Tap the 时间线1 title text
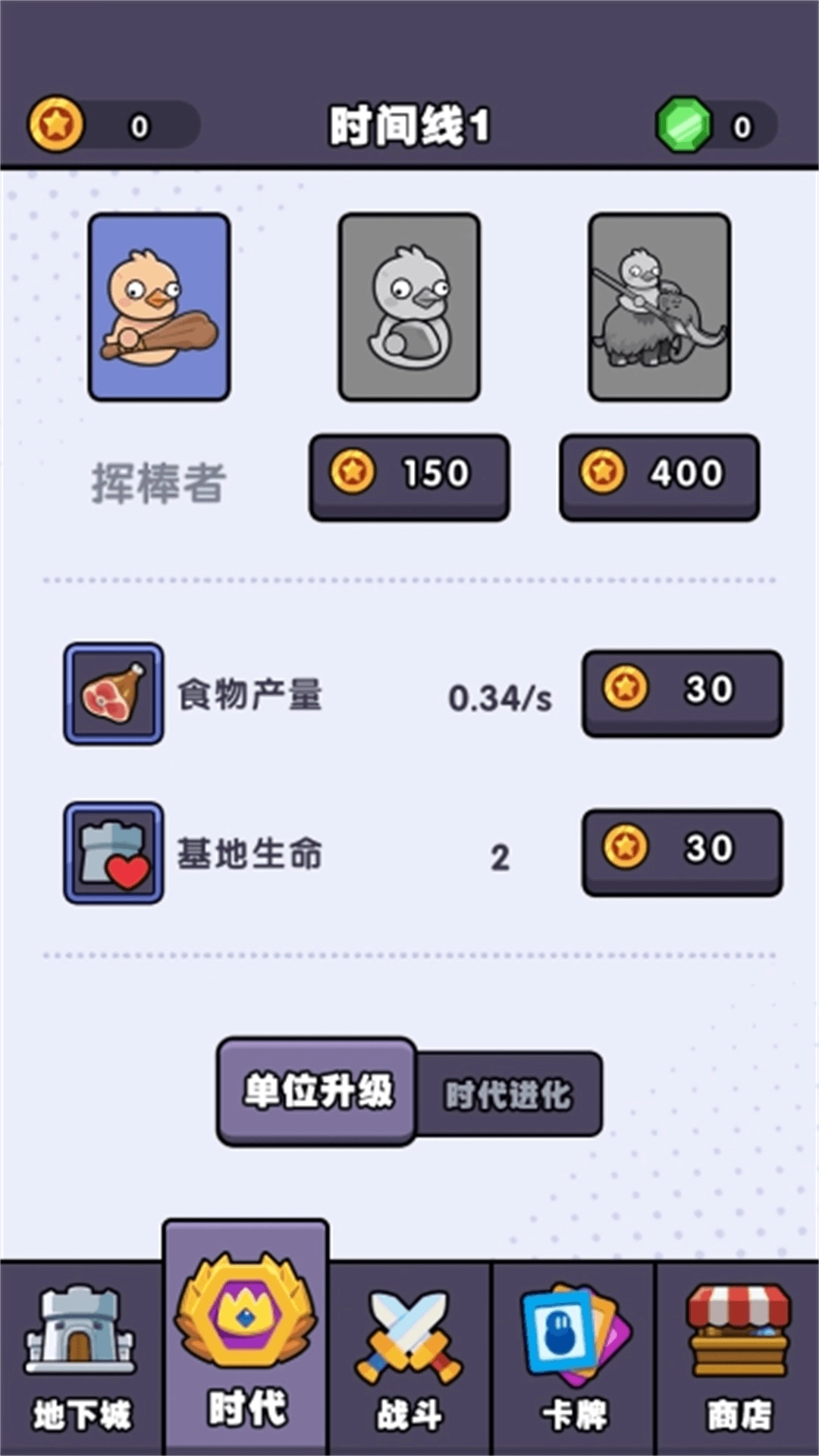 pyautogui.click(x=409, y=124)
